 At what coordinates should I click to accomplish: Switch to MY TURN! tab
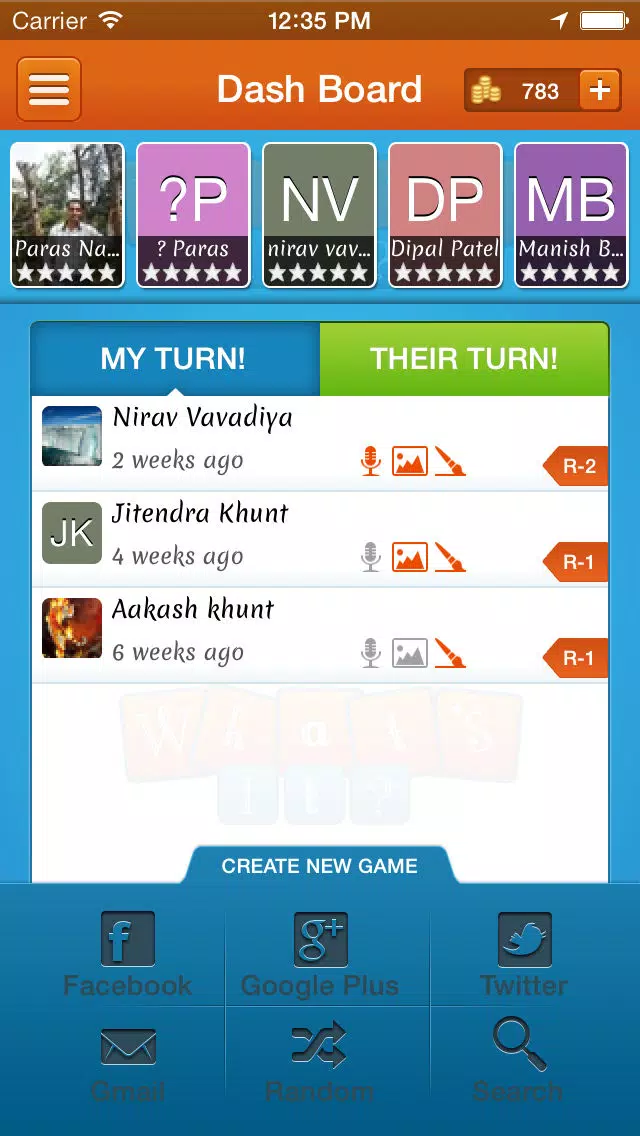click(x=174, y=359)
